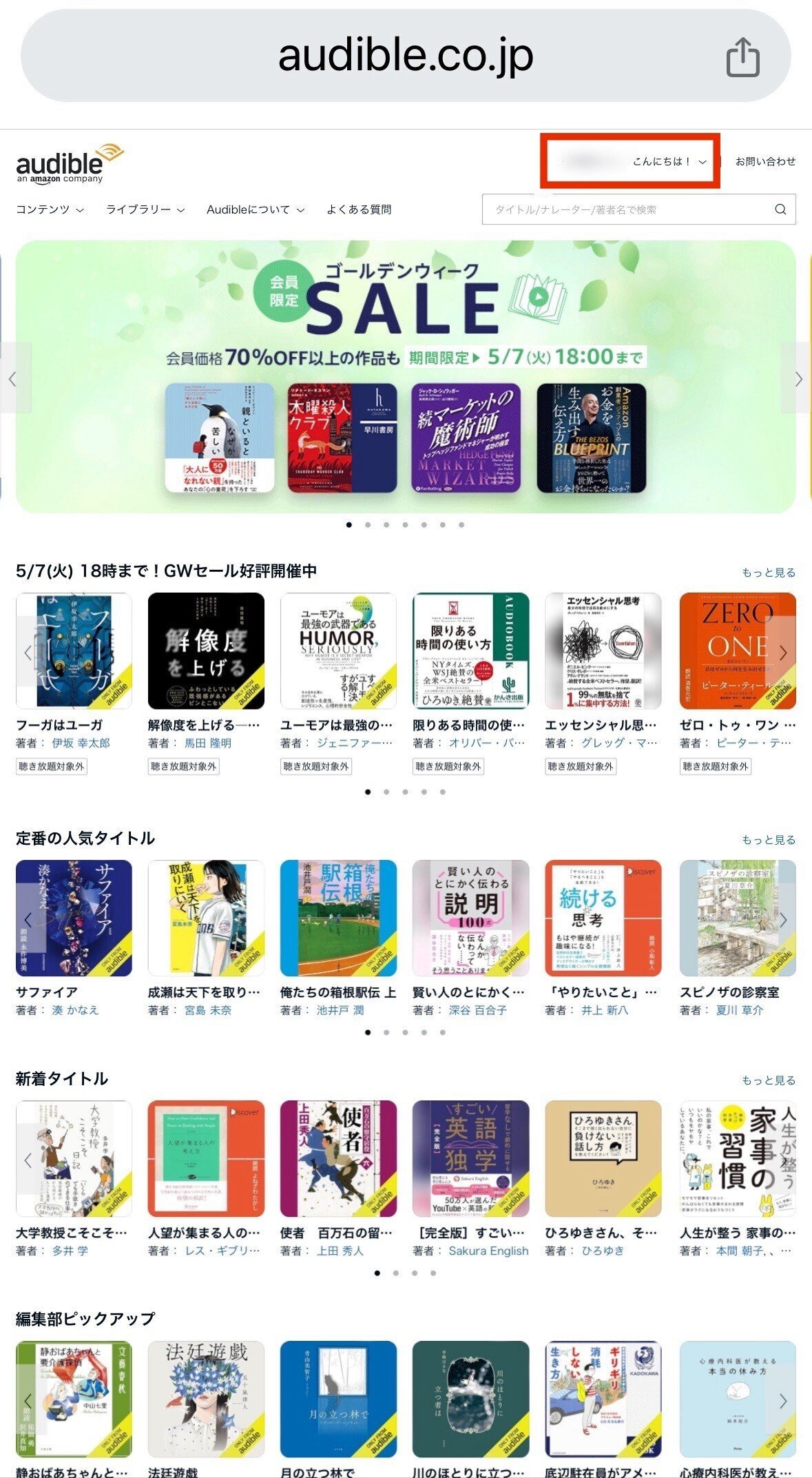Tap the magnifier search icon
812x1478 pixels.
click(780, 209)
